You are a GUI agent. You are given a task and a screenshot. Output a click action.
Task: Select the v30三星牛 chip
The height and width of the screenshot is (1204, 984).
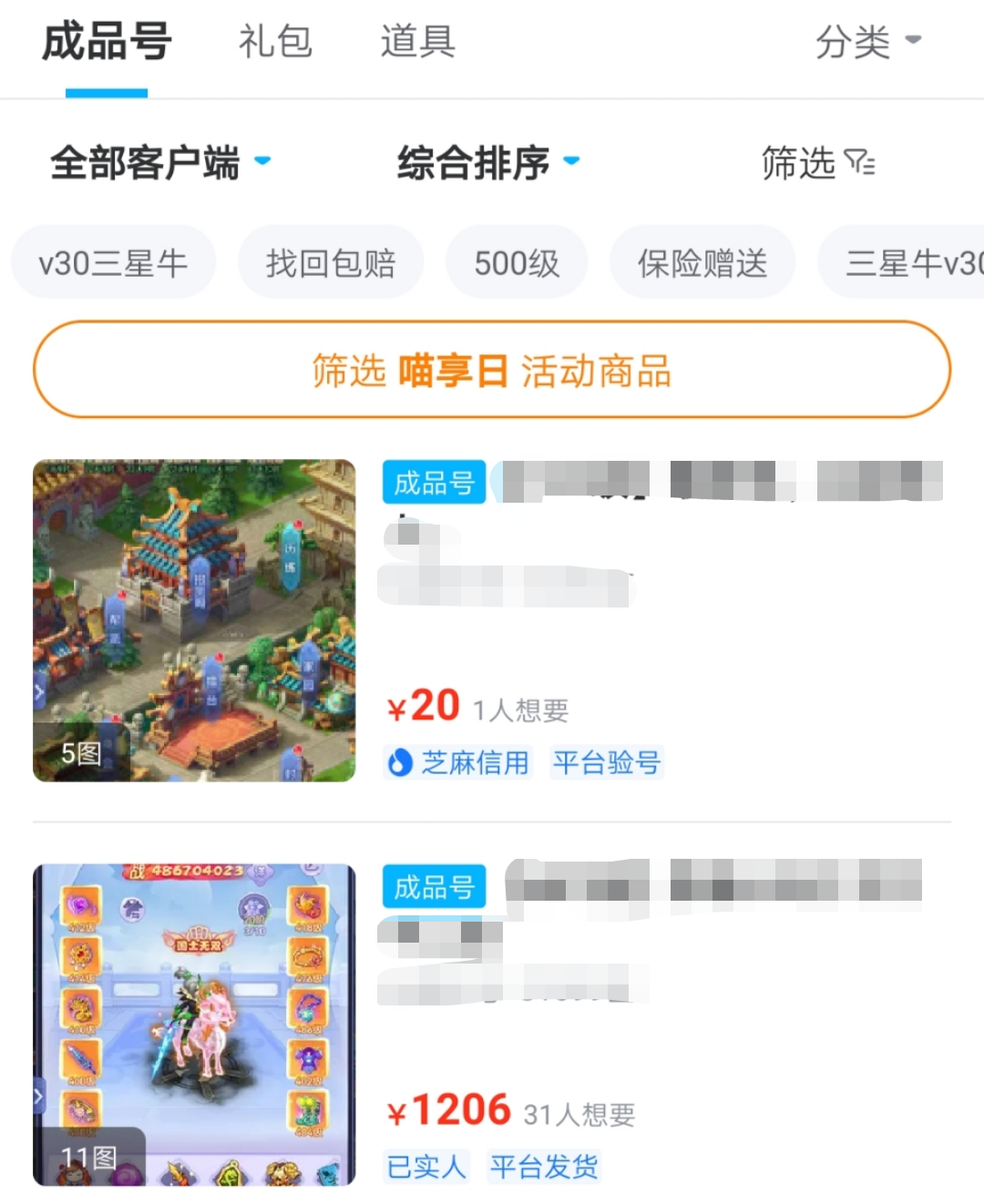click(x=113, y=262)
